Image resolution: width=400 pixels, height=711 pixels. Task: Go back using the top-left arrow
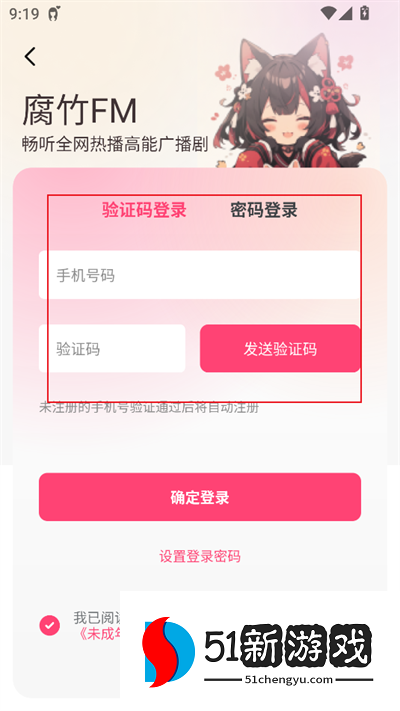pyautogui.click(x=30, y=57)
